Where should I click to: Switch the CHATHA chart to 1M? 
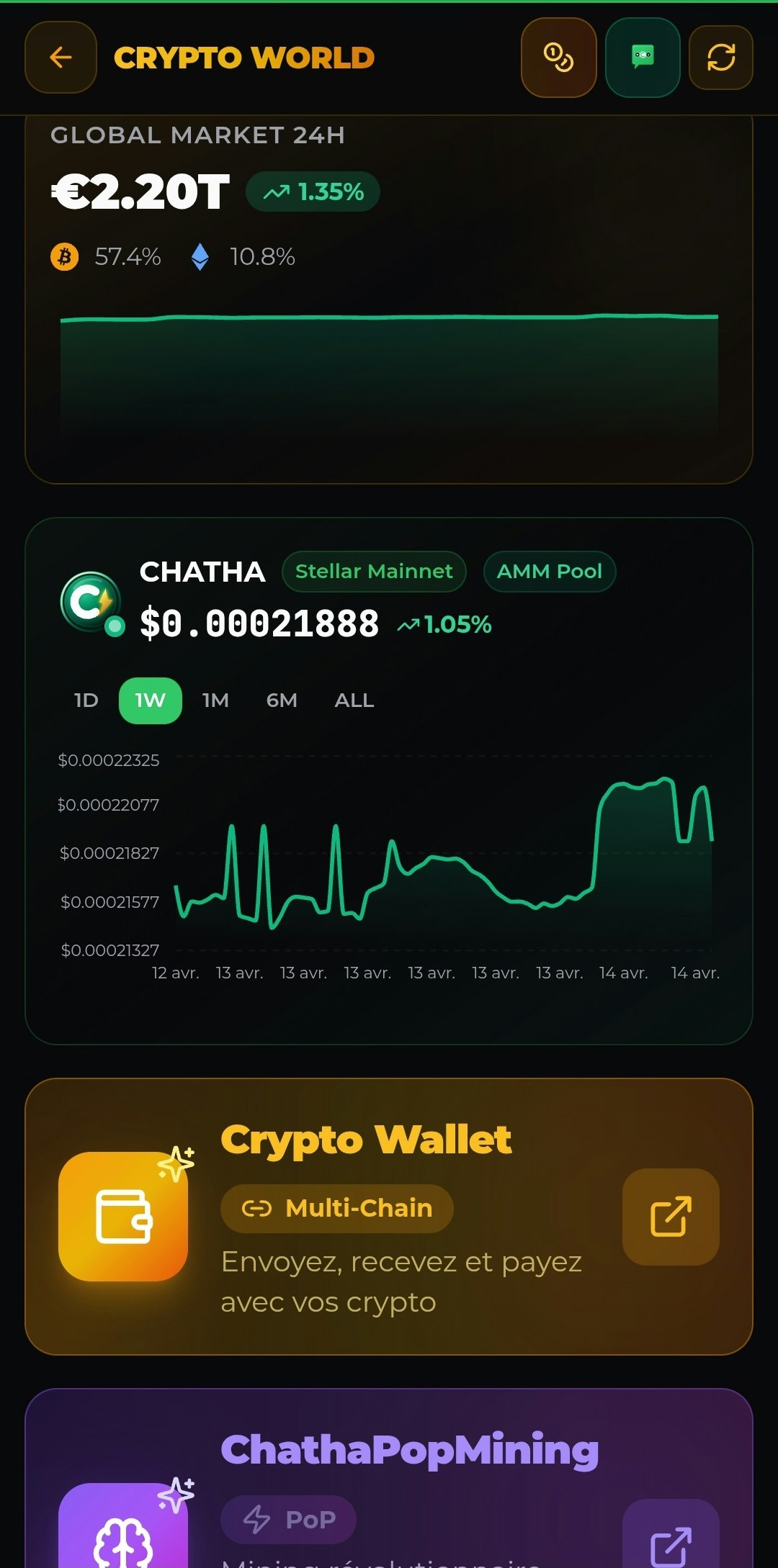pyautogui.click(x=215, y=700)
